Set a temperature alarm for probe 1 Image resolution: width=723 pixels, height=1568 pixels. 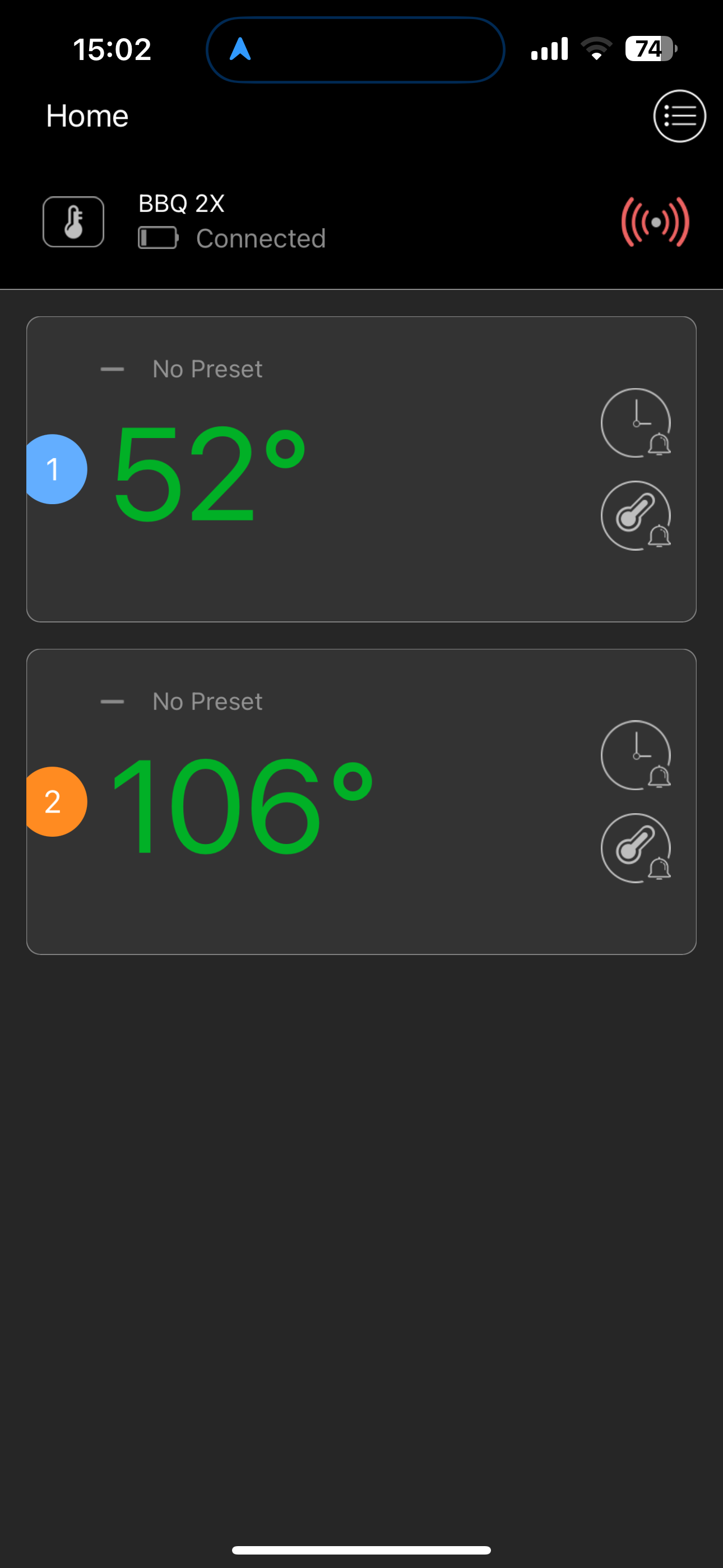coord(636,515)
